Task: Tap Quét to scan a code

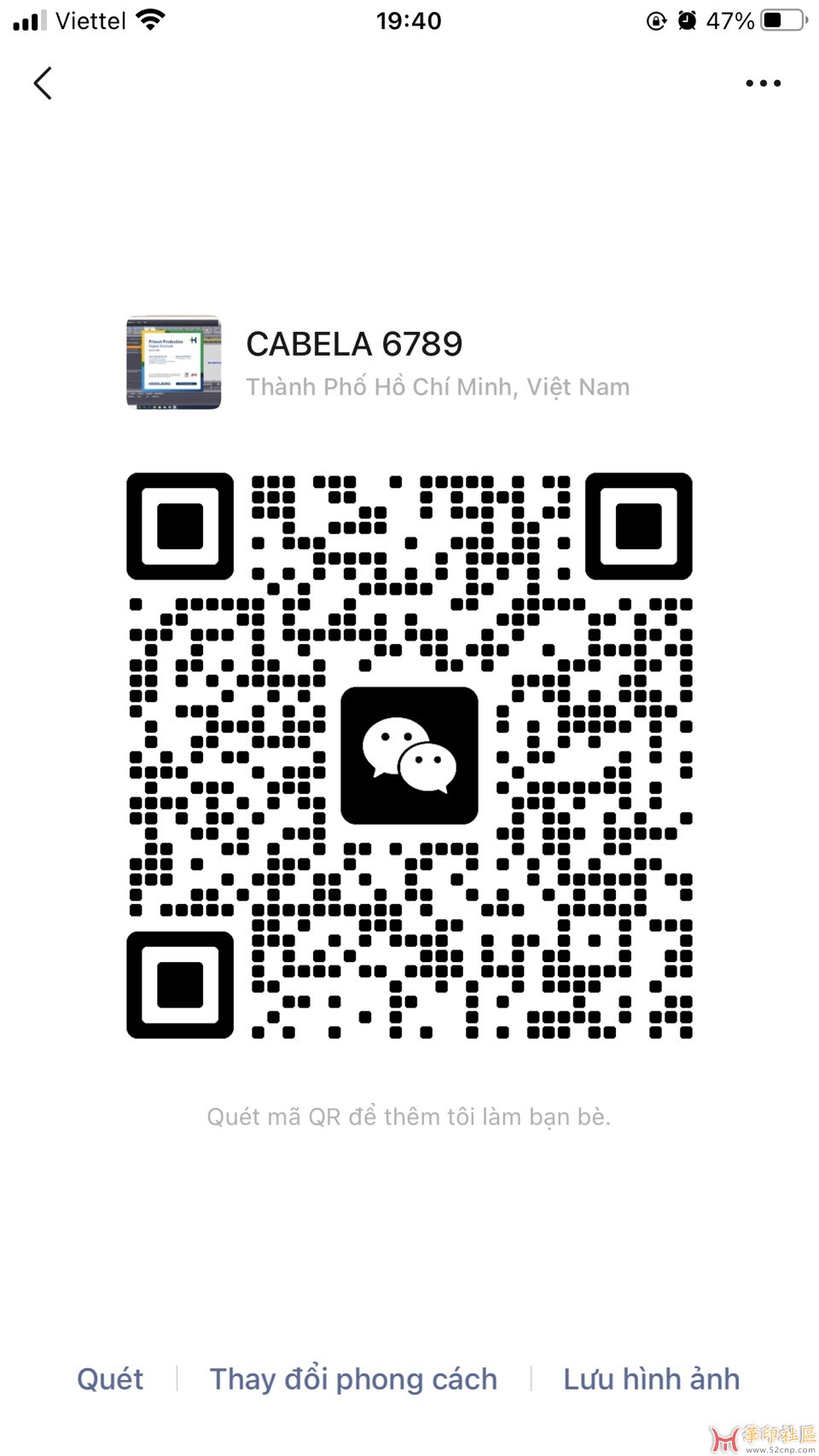Action: [x=110, y=1378]
